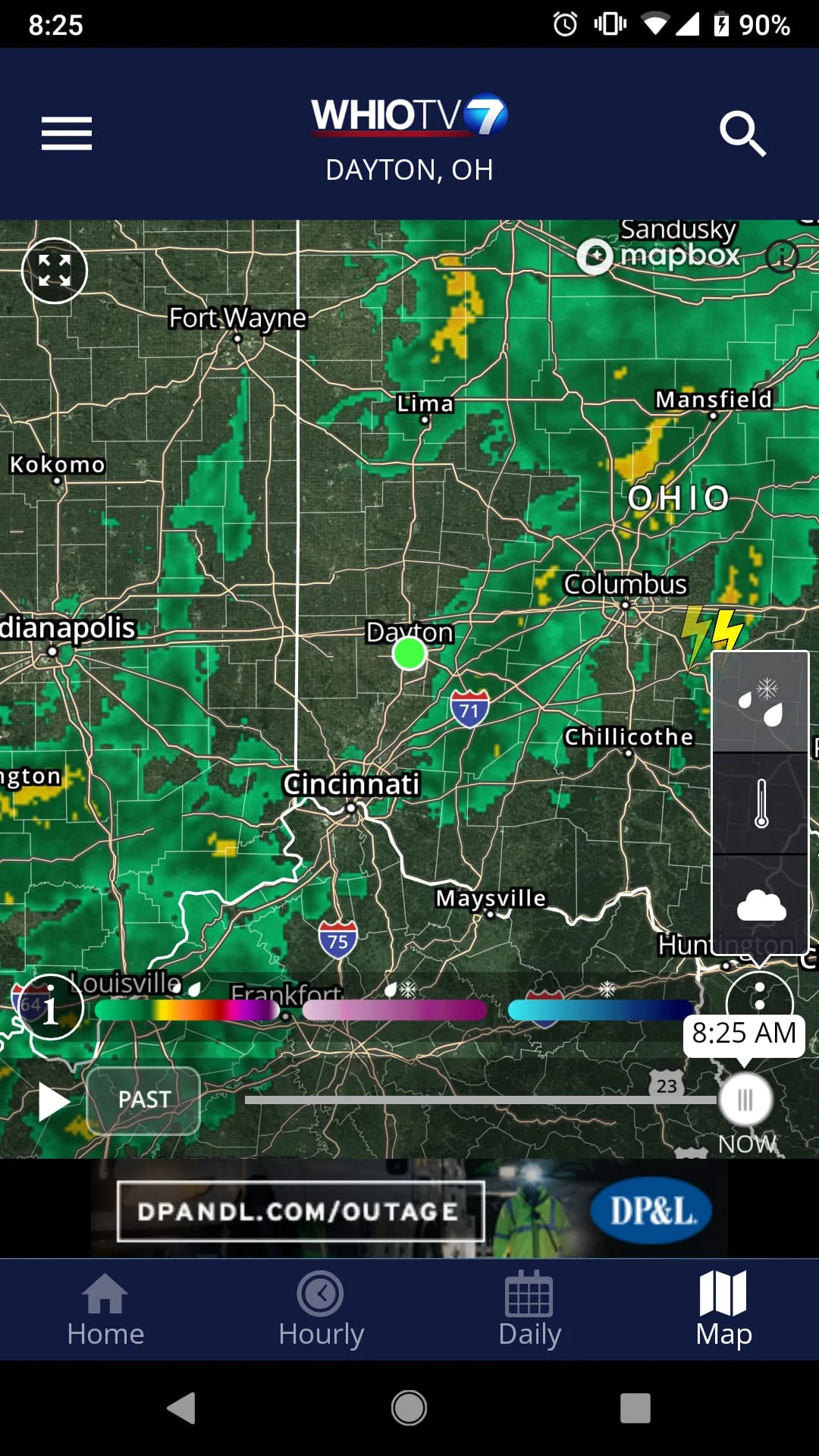Open the radar legend info panel
This screenshot has width=819, height=1456.
(51, 1006)
